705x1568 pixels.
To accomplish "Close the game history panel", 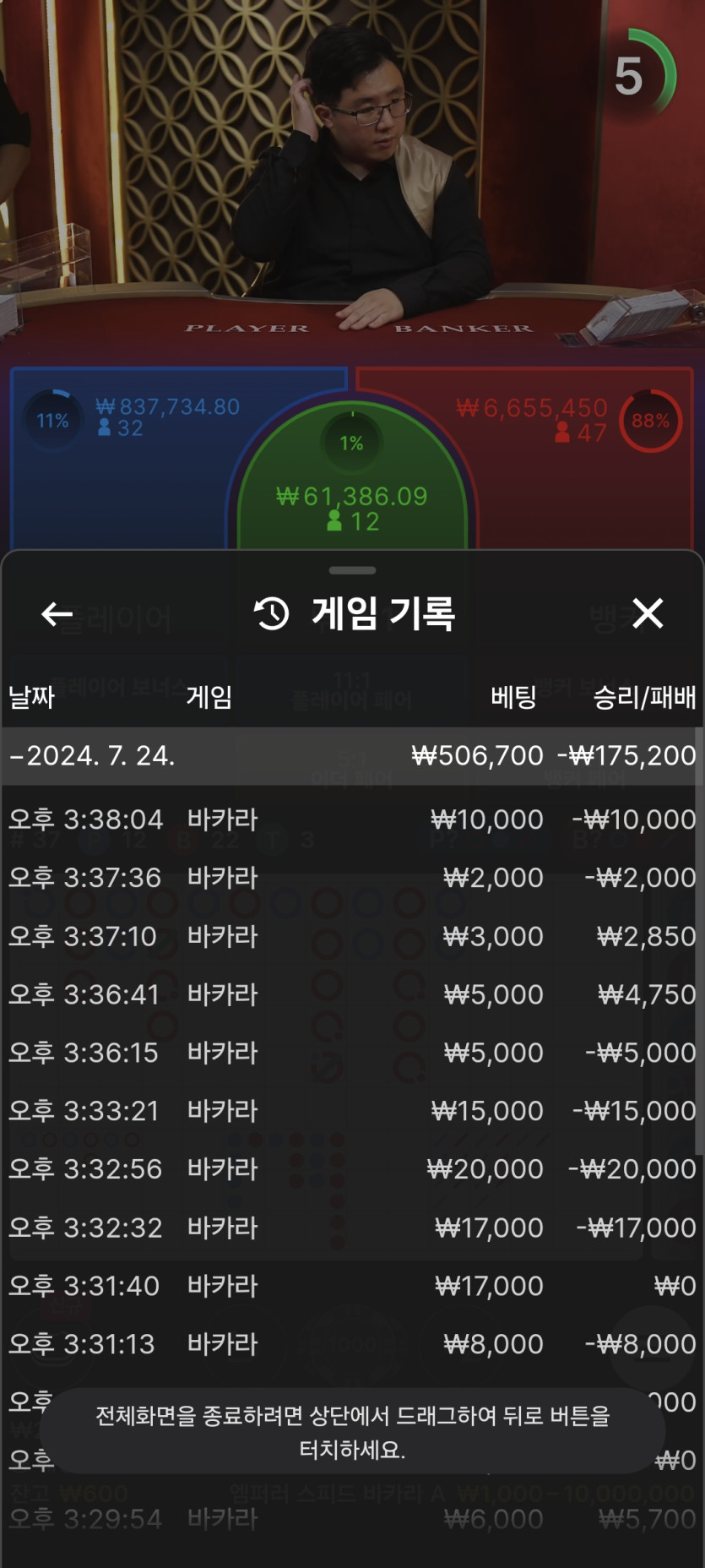I will pos(648,613).
